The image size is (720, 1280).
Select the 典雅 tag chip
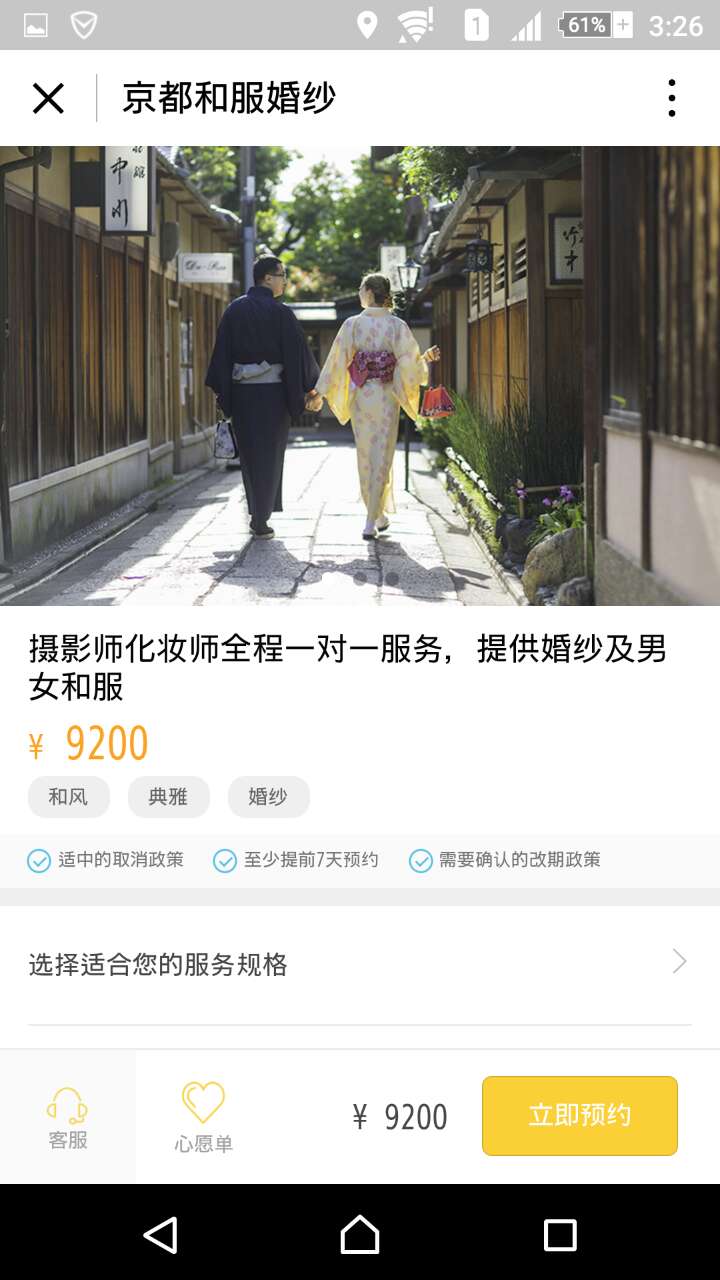tap(168, 797)
